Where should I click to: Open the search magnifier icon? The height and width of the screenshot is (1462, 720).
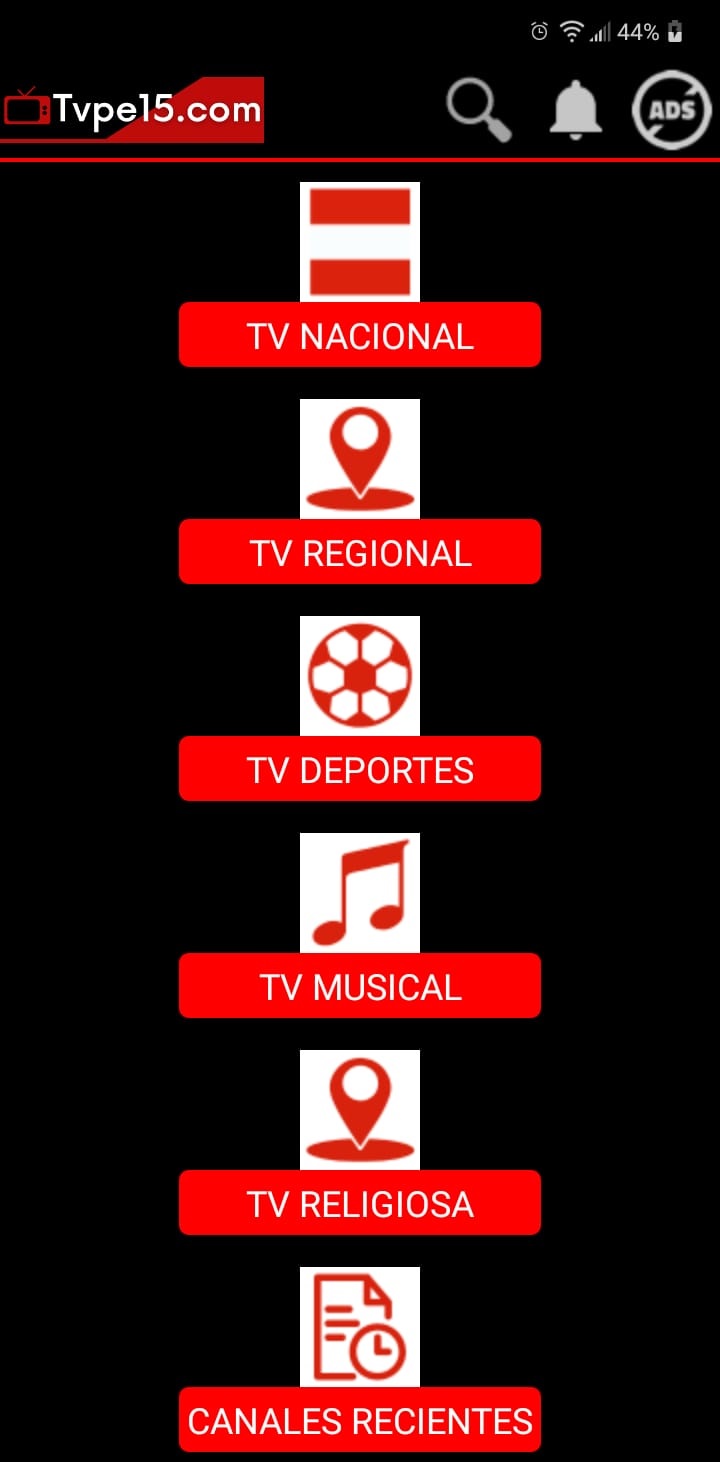pos(478,109)
